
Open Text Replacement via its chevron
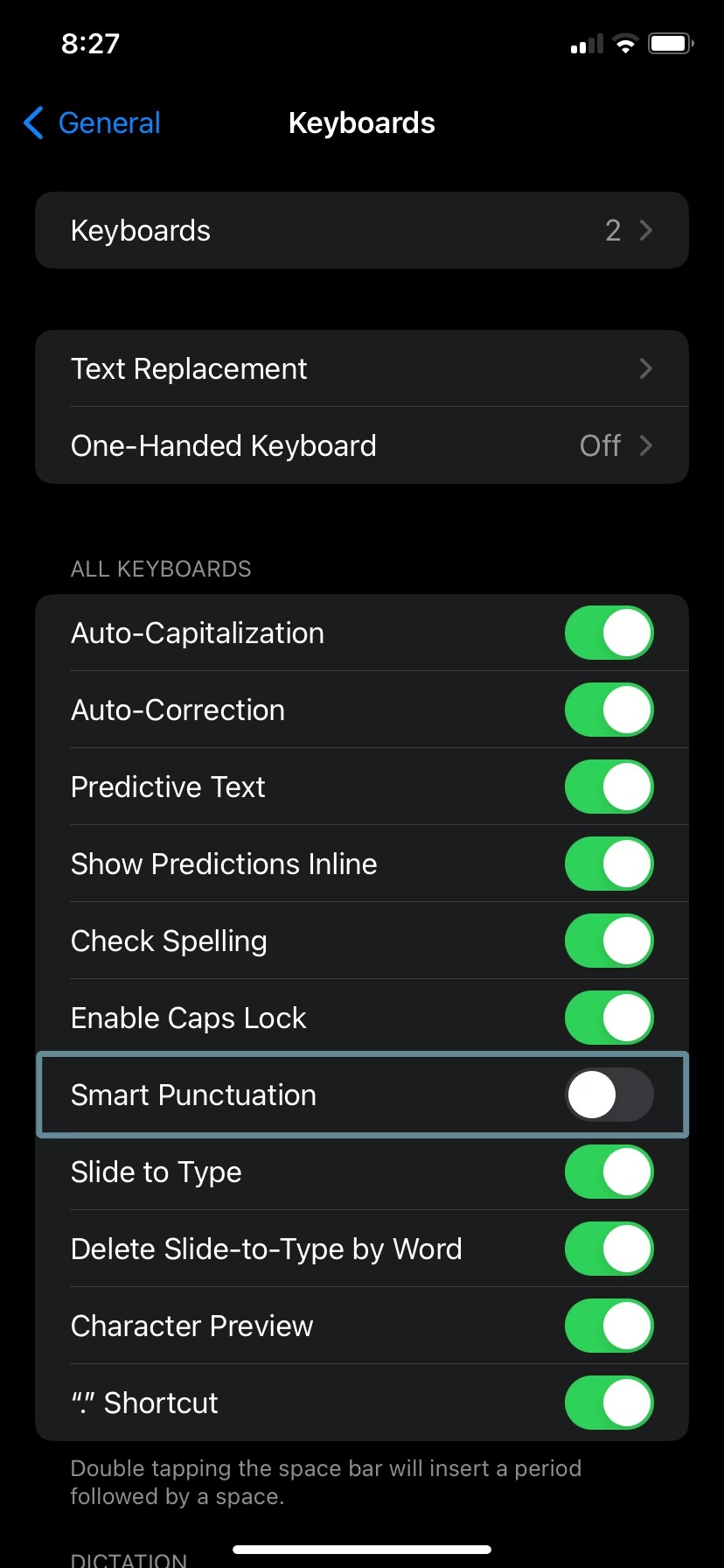[646, 368]
